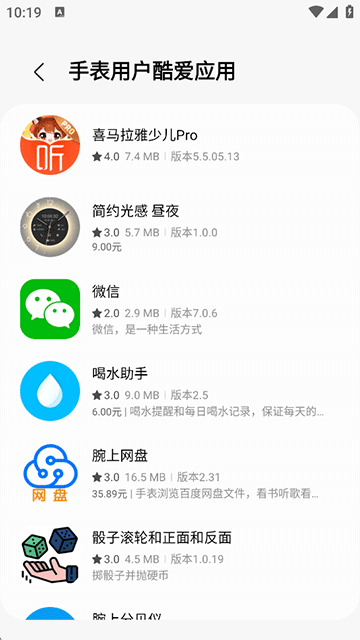Image resolution: width=360 pixels, height=640 pixels.
Task: Choose 骰子滚轮和正面和反面 from the list
Action: (x=180, y=555)
